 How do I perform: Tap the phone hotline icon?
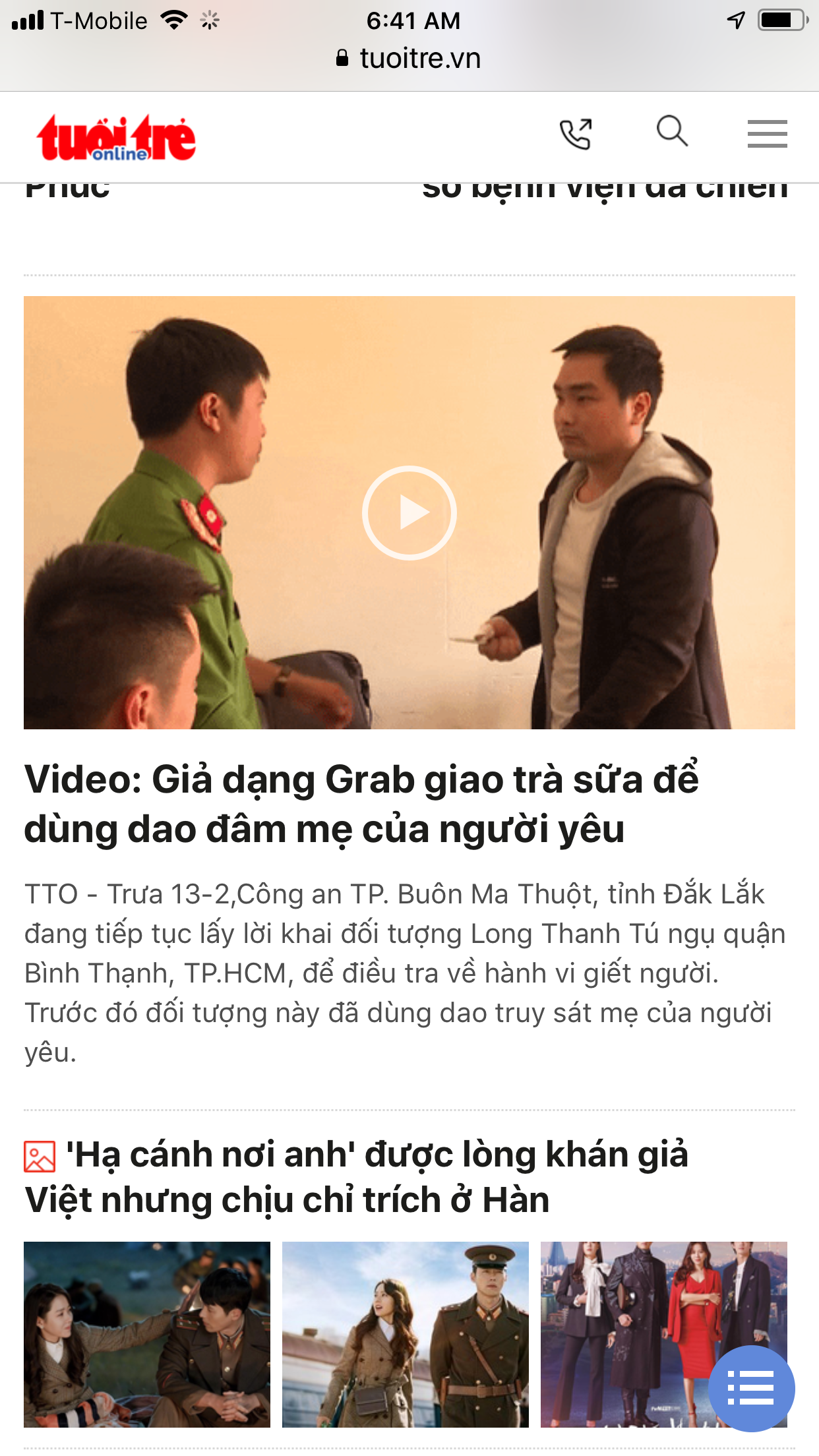576,134
